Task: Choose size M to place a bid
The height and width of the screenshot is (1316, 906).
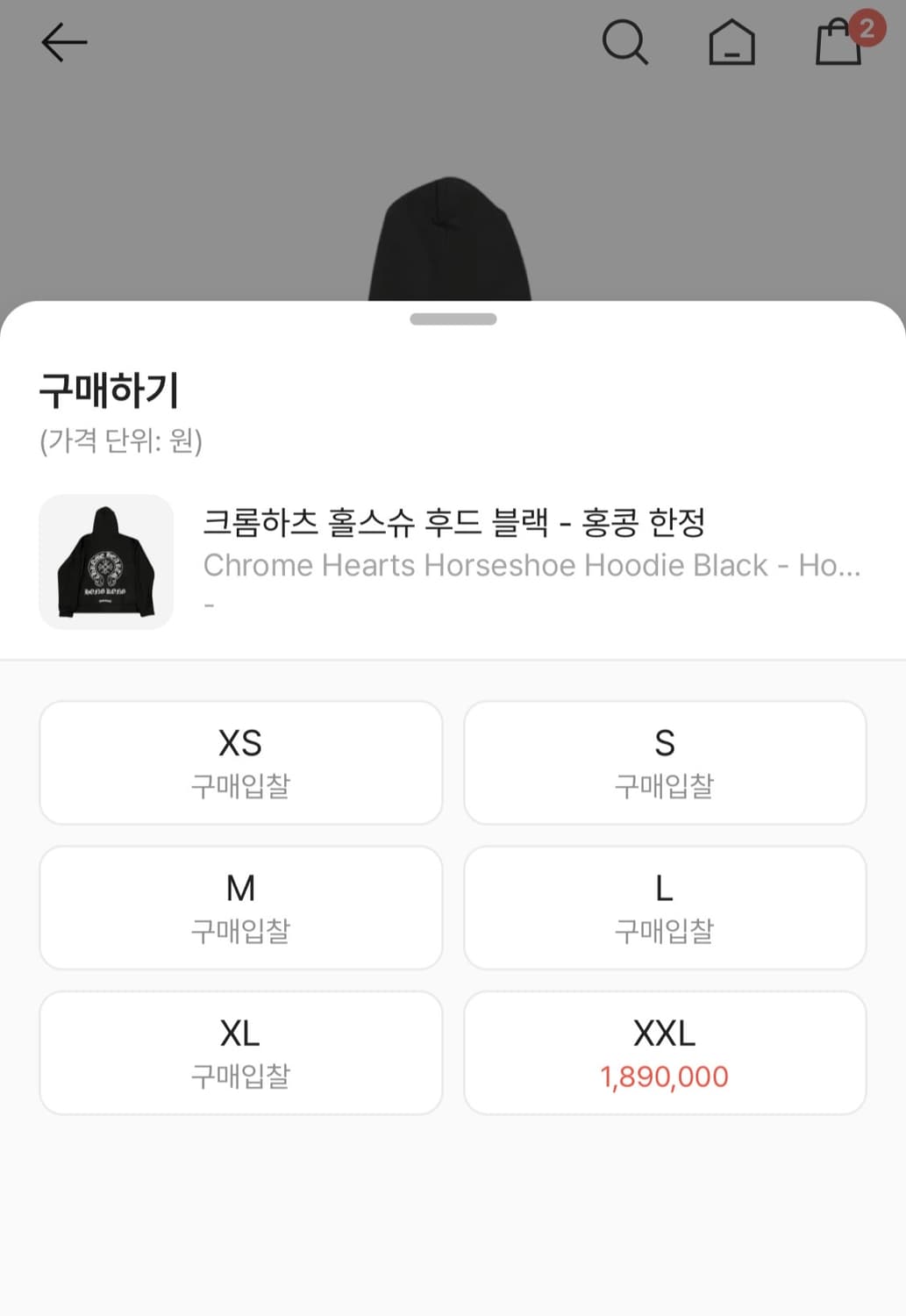Action: [240, 907]
